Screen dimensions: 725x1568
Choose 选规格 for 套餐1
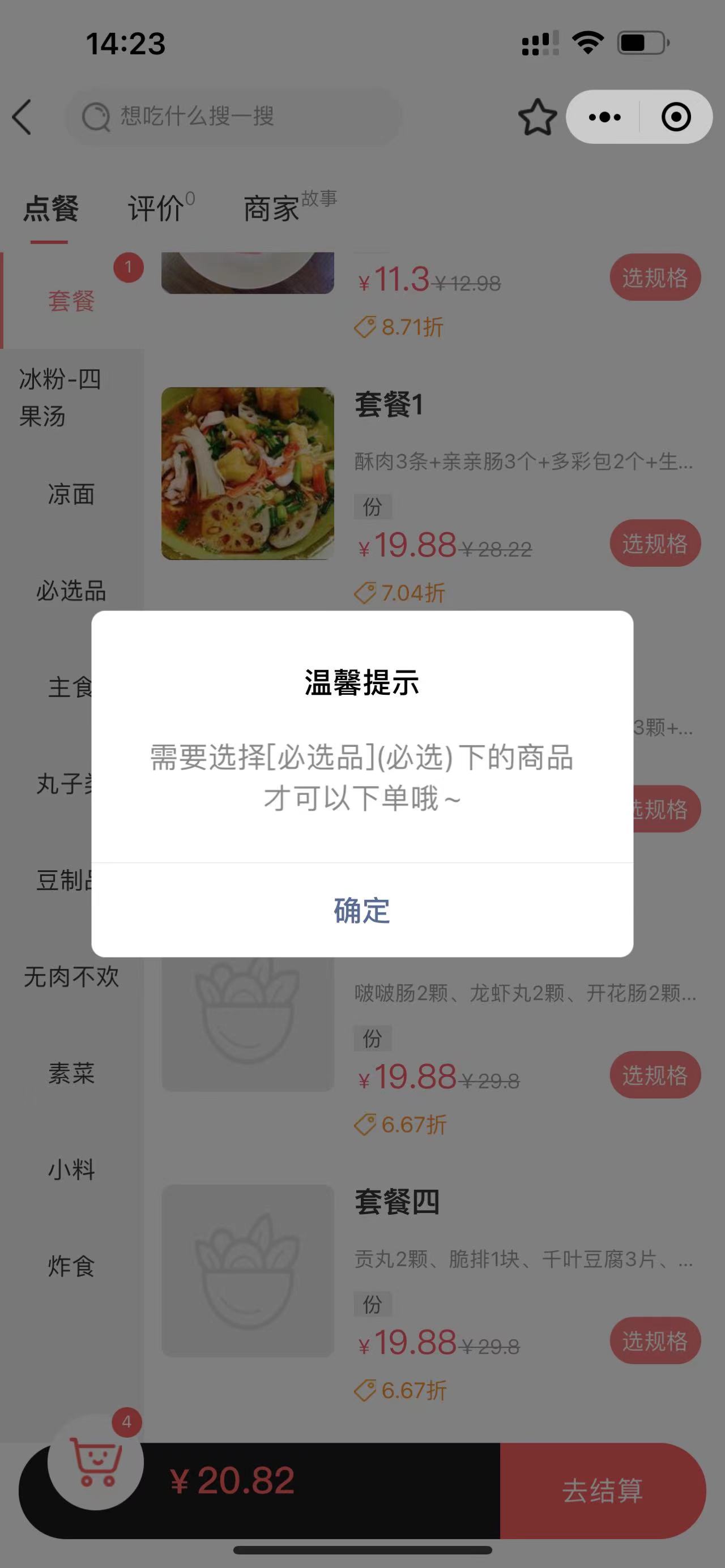pos(654,543)
